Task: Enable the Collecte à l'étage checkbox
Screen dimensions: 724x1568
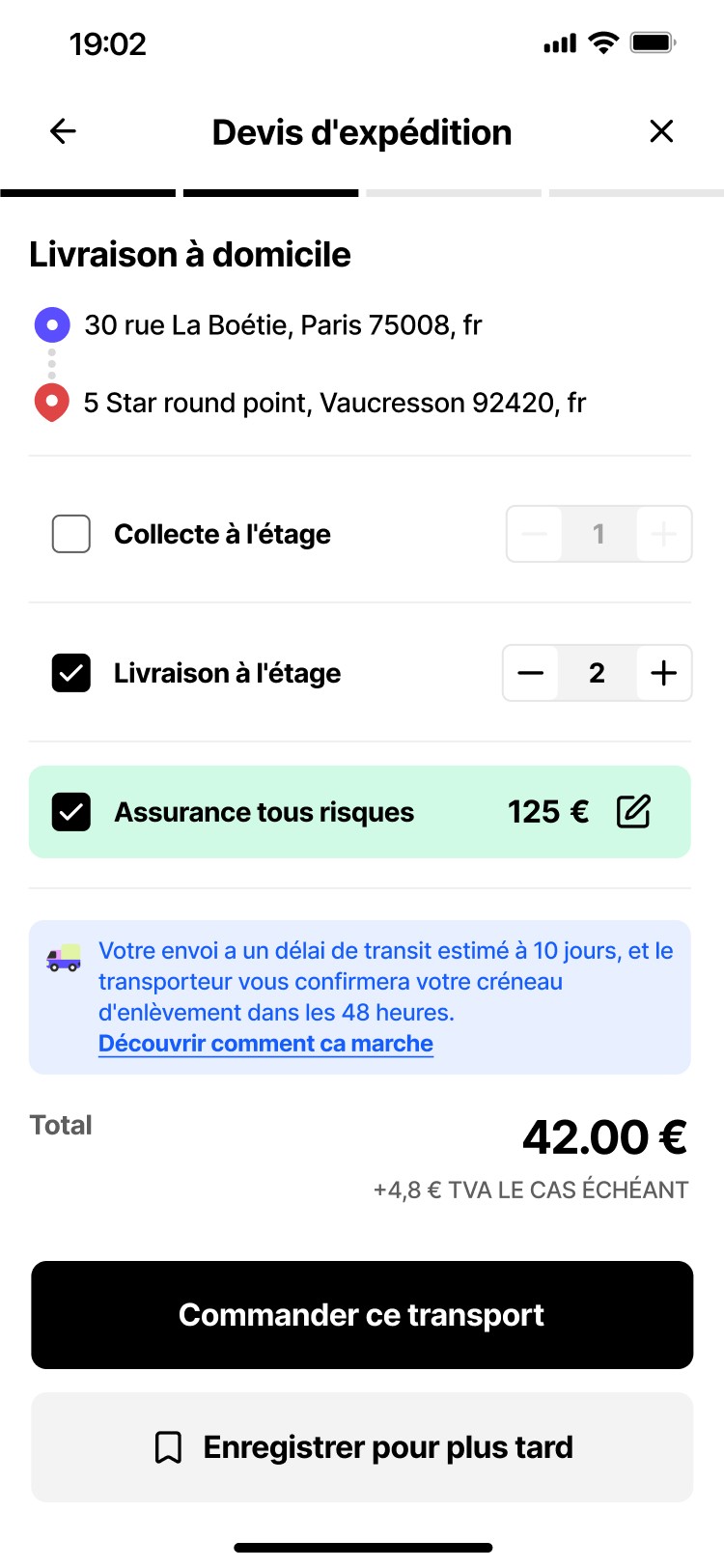Action: (x=70, y=533)
